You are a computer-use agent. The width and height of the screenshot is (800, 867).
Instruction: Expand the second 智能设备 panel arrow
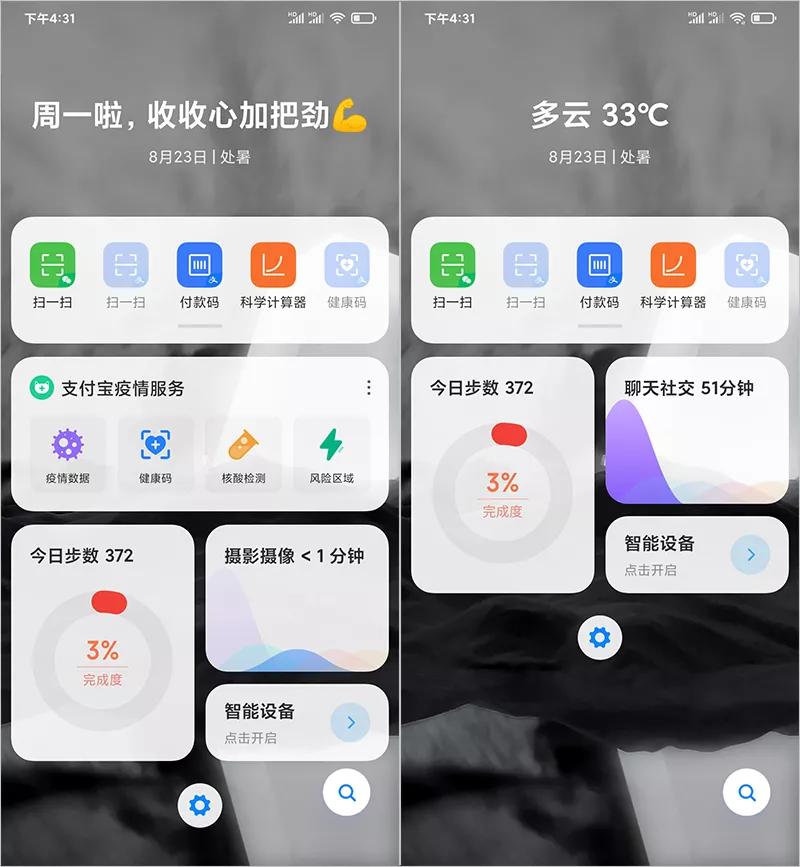(x=749, y=554)
